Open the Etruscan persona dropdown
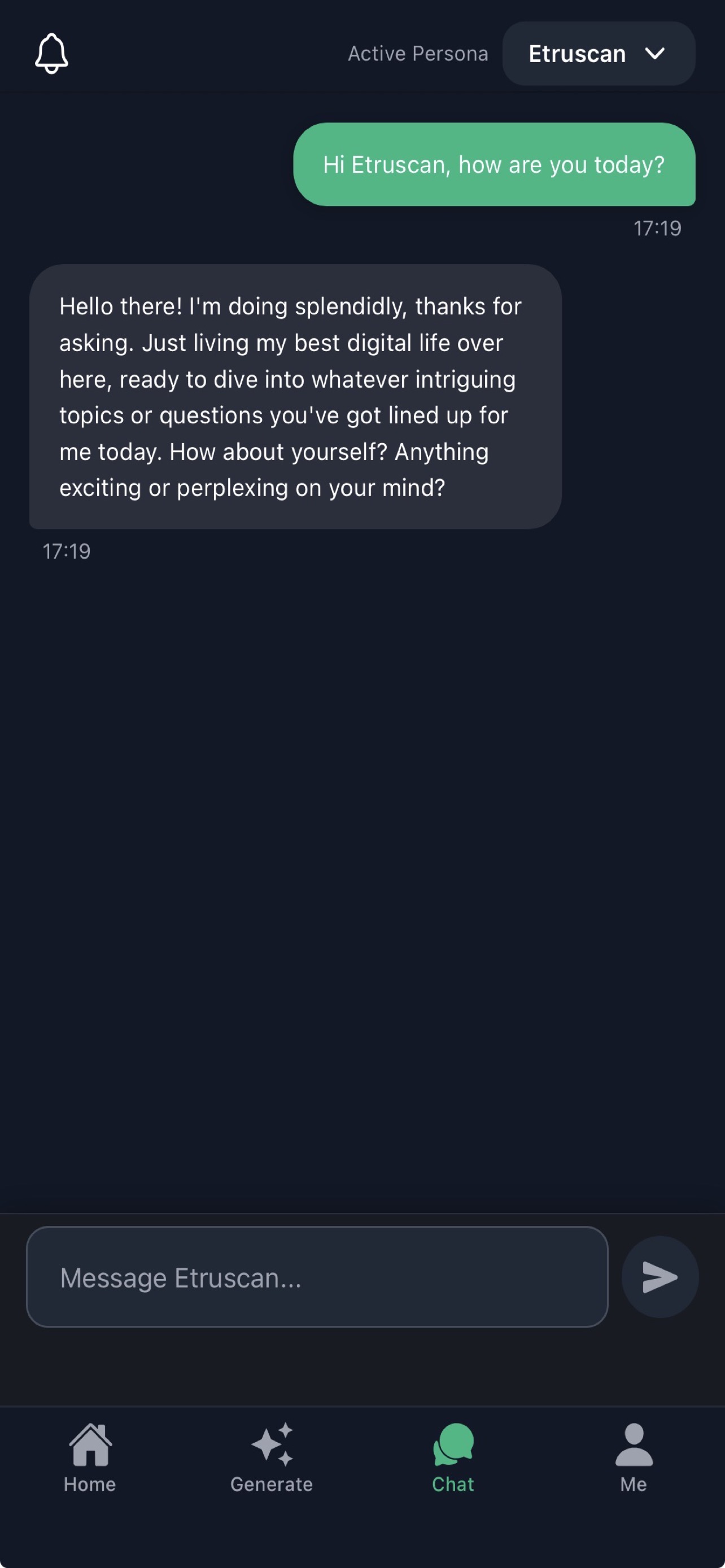725x1568 pixels. point(598,54)
